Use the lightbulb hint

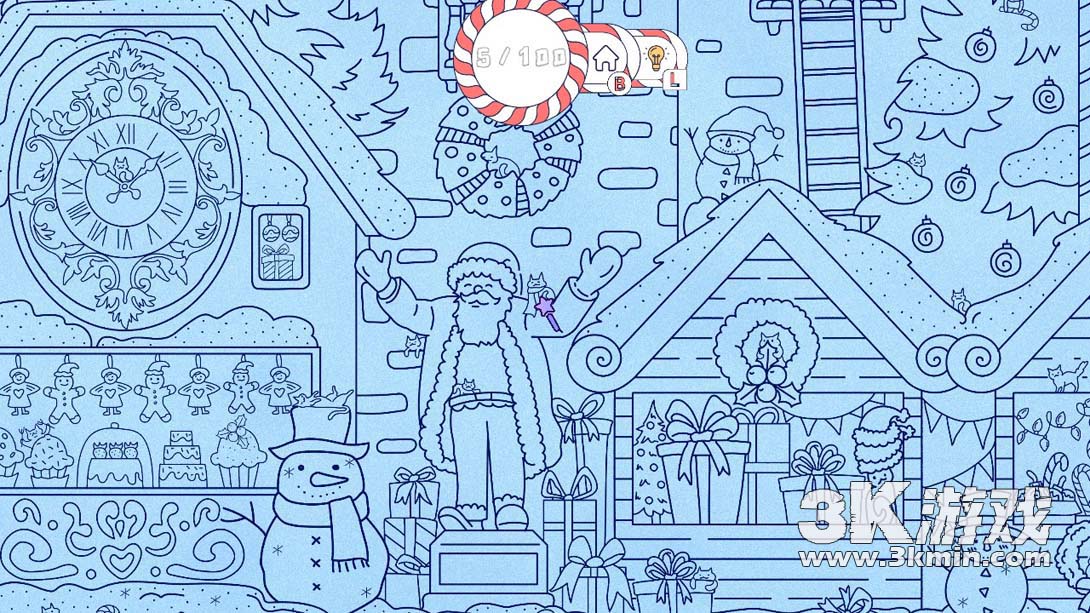click(x=656, y=56)
